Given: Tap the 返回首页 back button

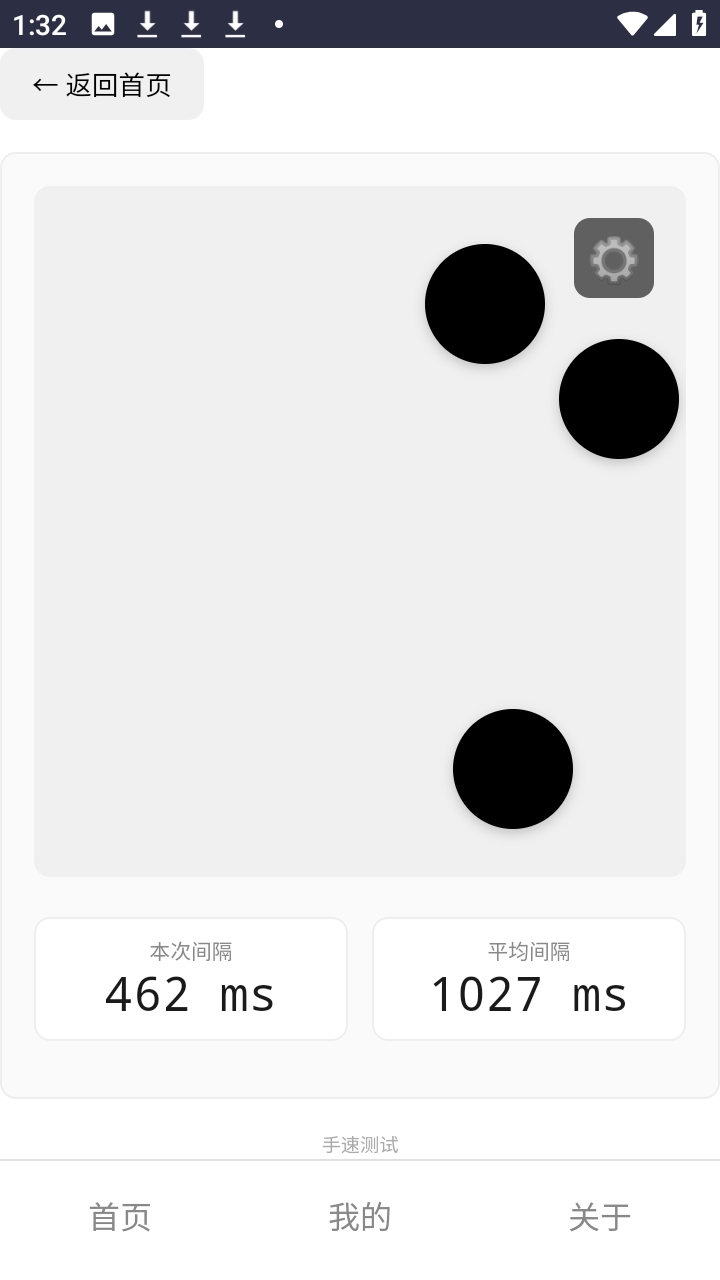Looking at the screenshot, I should click(102, 85).
